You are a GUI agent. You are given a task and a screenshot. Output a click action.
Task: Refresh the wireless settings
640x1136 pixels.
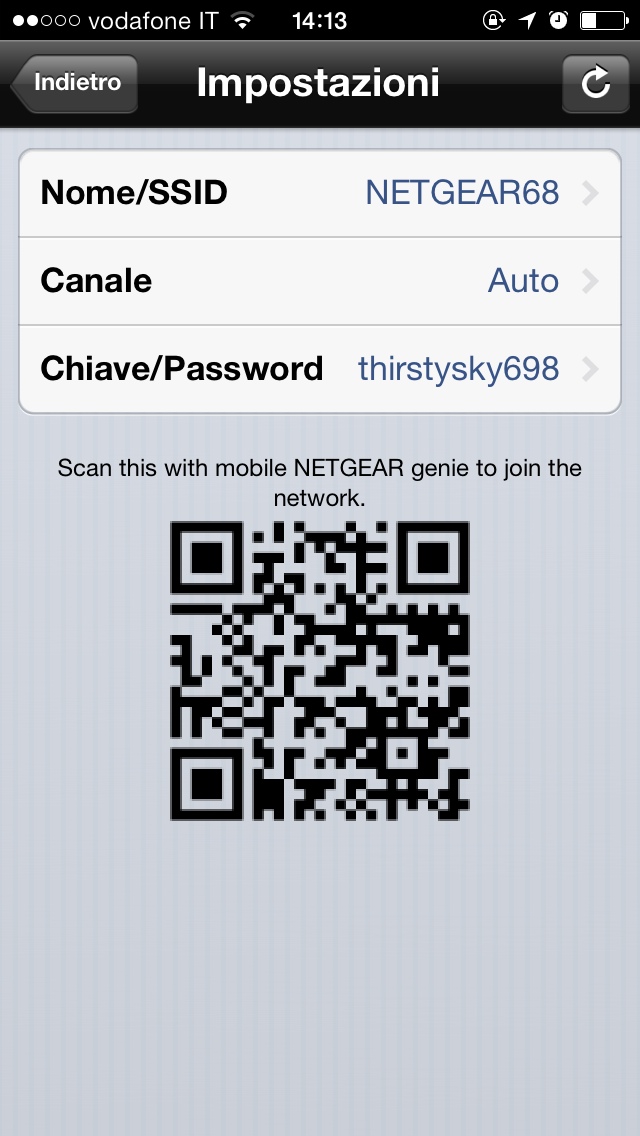point(595,83)
